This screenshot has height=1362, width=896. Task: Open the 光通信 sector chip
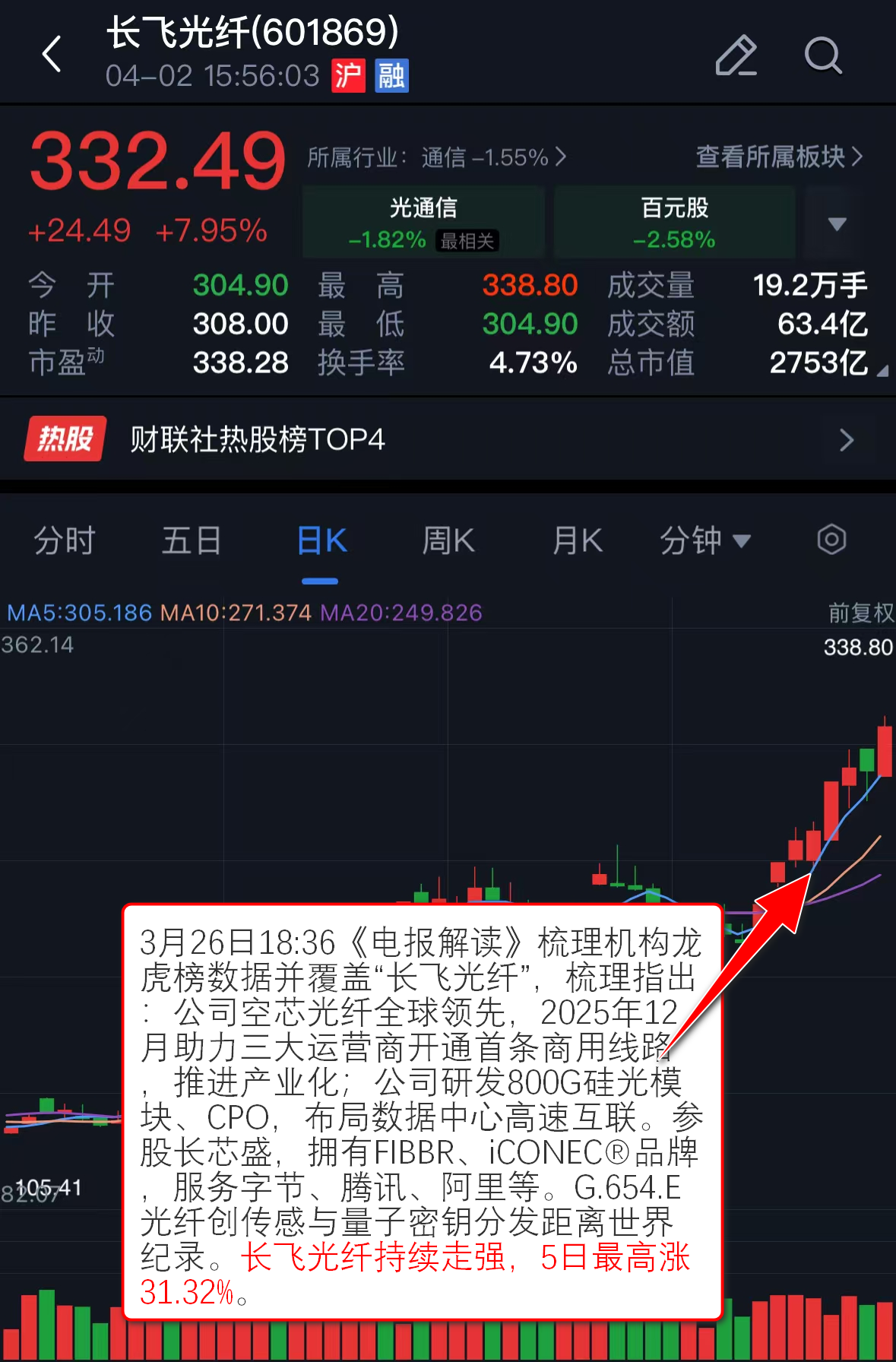click(423, 223)
